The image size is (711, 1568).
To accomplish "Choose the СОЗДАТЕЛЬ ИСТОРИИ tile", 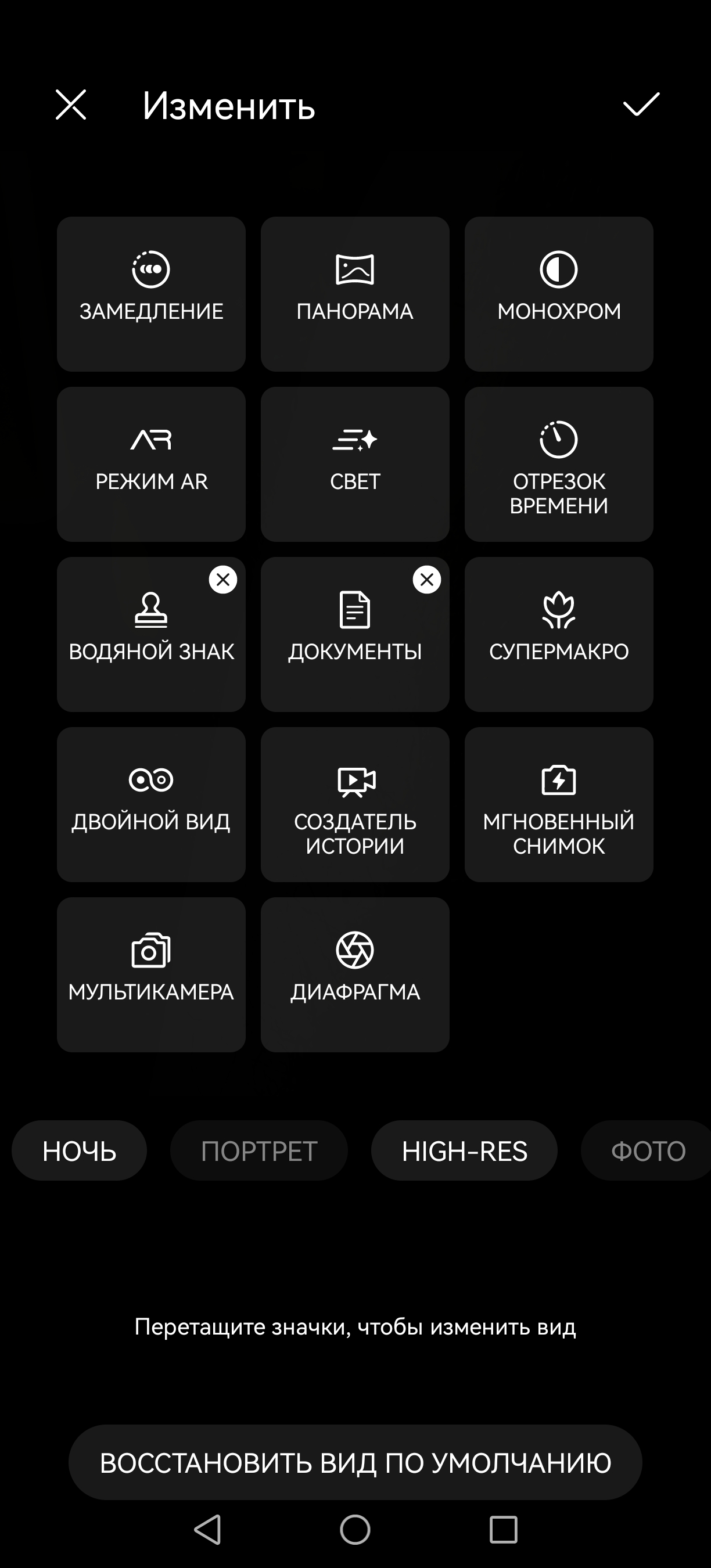I will tap(355, 804).
